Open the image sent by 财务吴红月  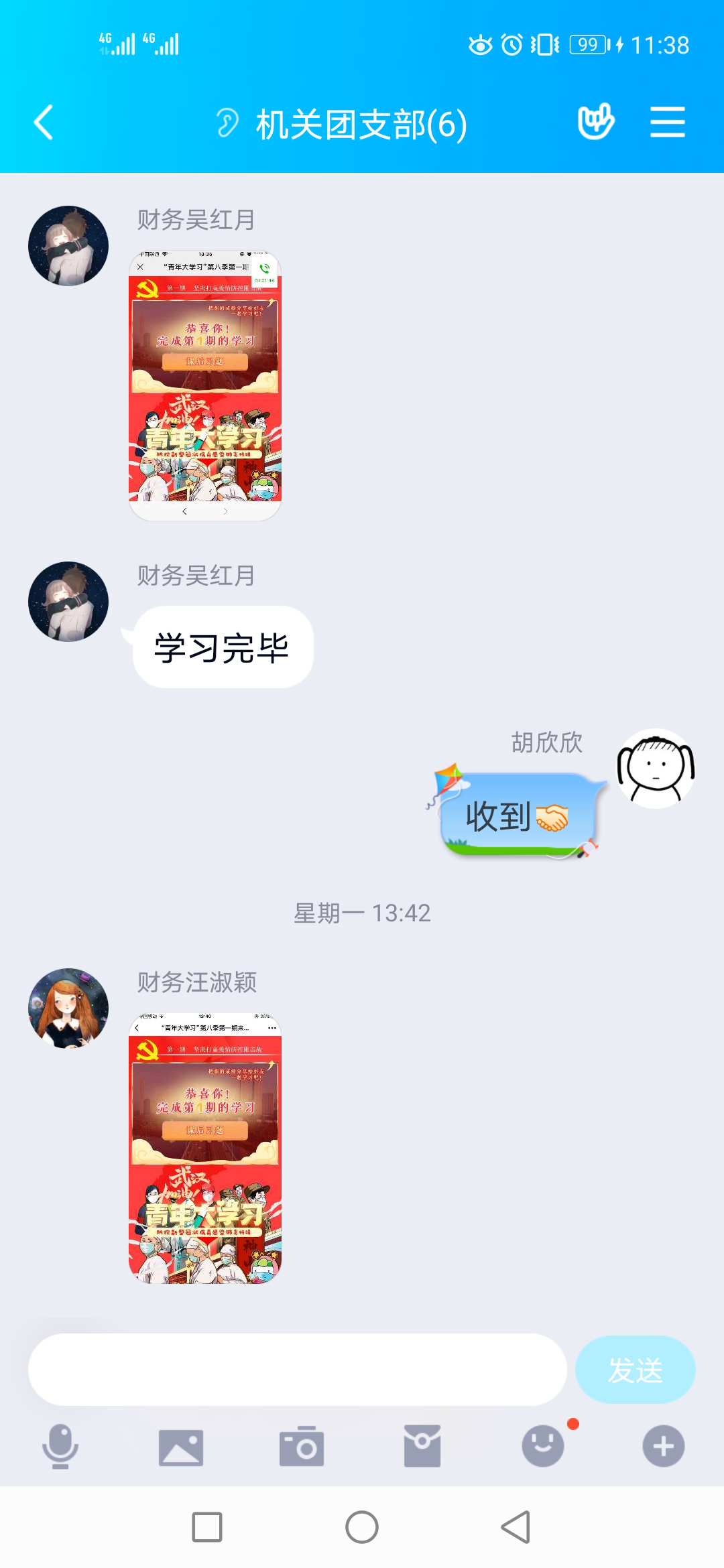205,386
